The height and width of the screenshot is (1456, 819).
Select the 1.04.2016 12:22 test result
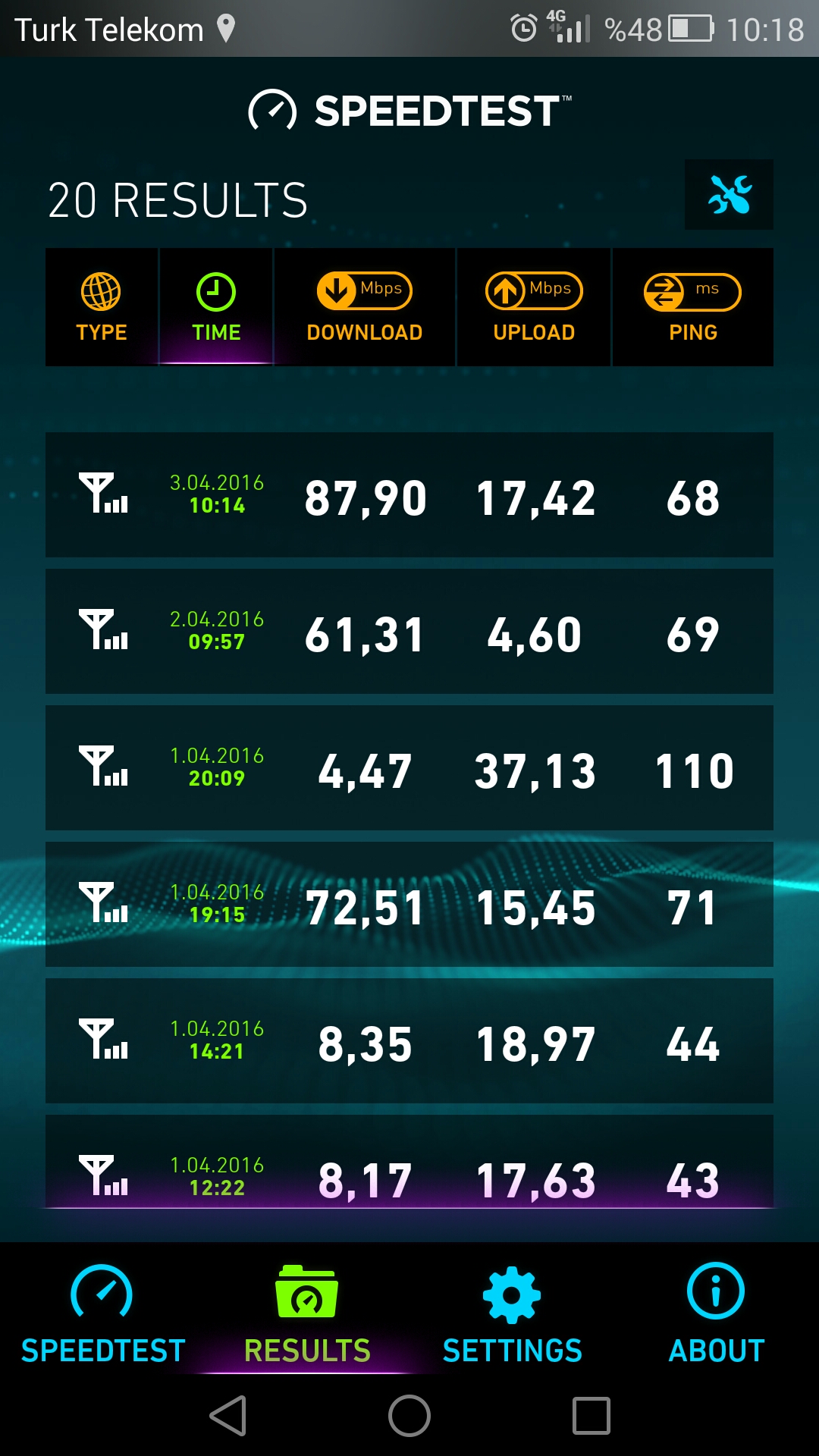click(x=409, y=1162)
